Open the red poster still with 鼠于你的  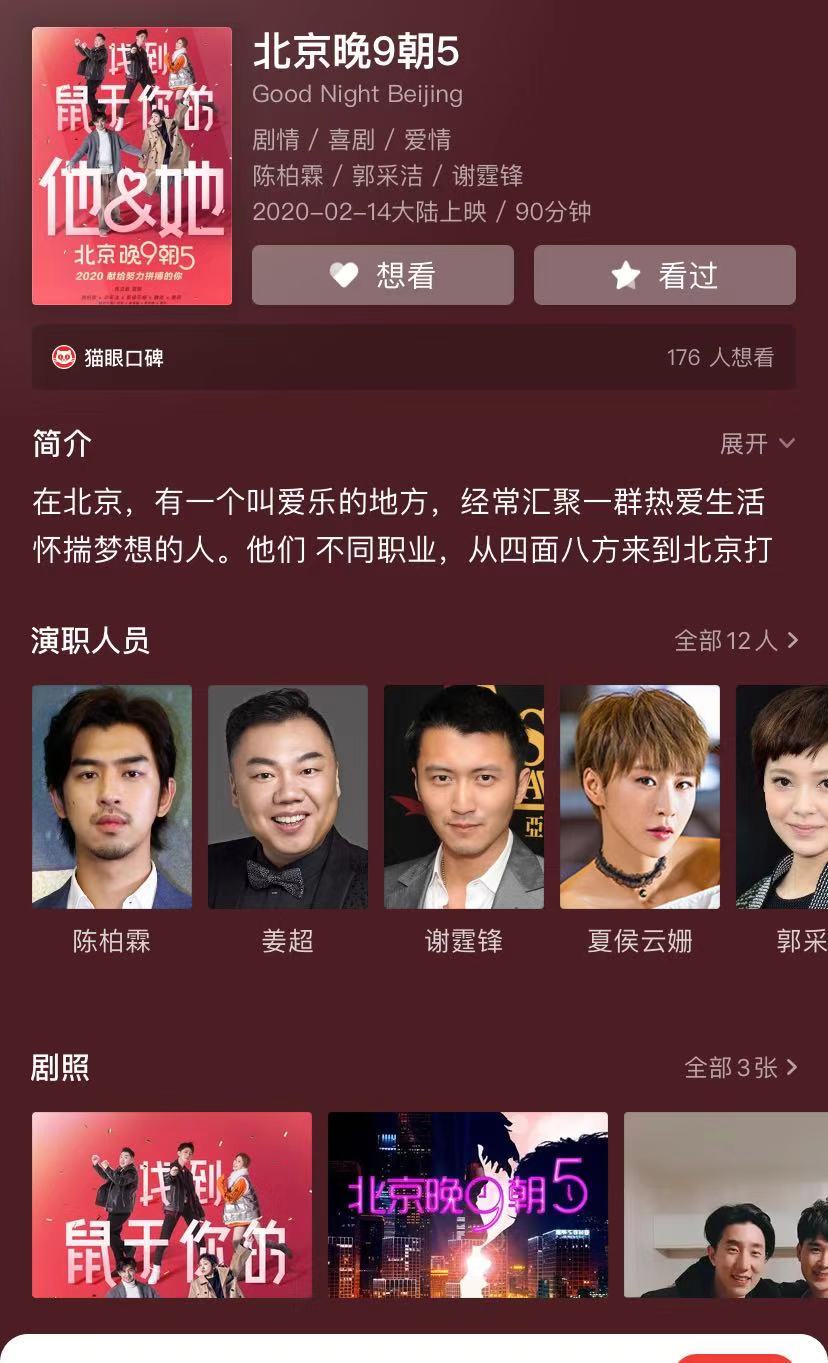click(172, 1204)
